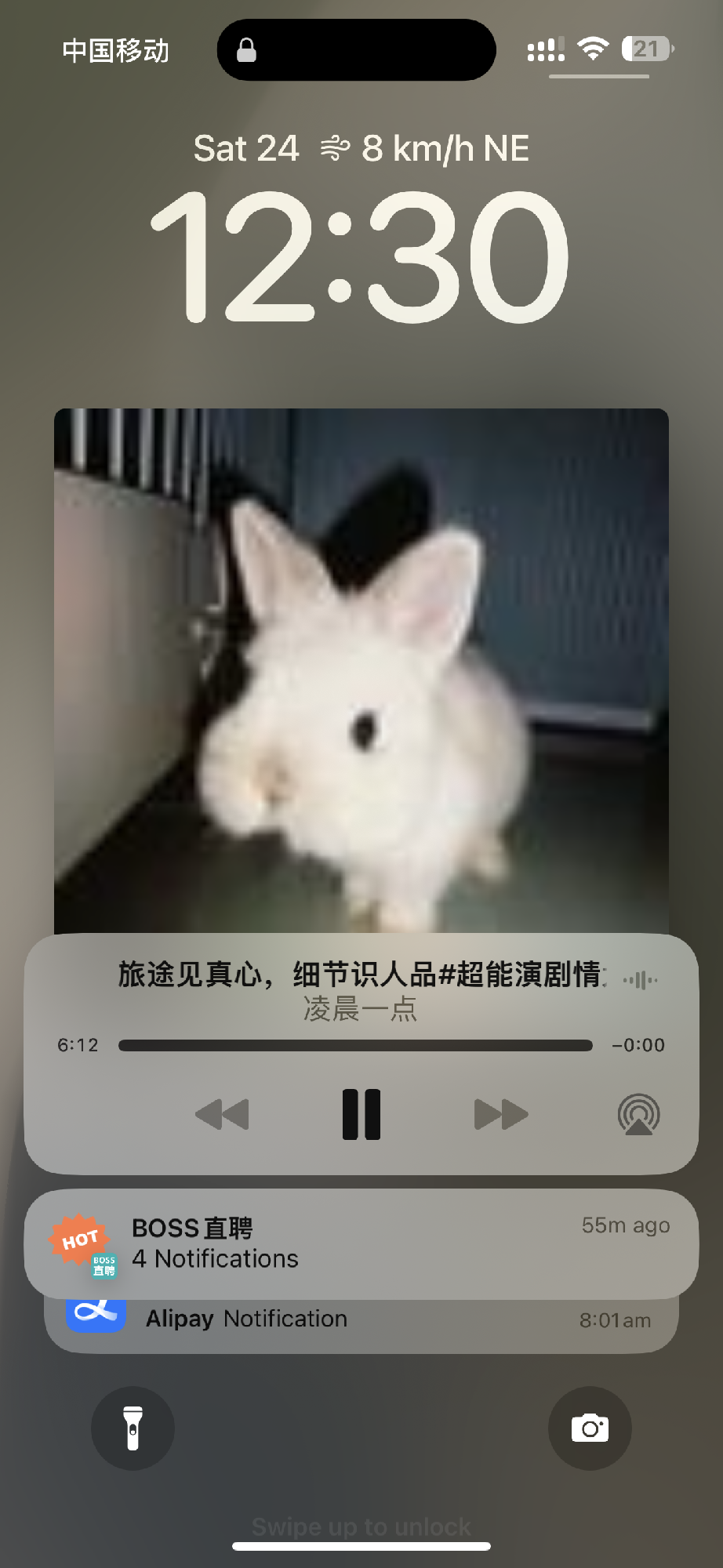Open the rabbit album artwork

pyautogui.click(x=361, y=670)
